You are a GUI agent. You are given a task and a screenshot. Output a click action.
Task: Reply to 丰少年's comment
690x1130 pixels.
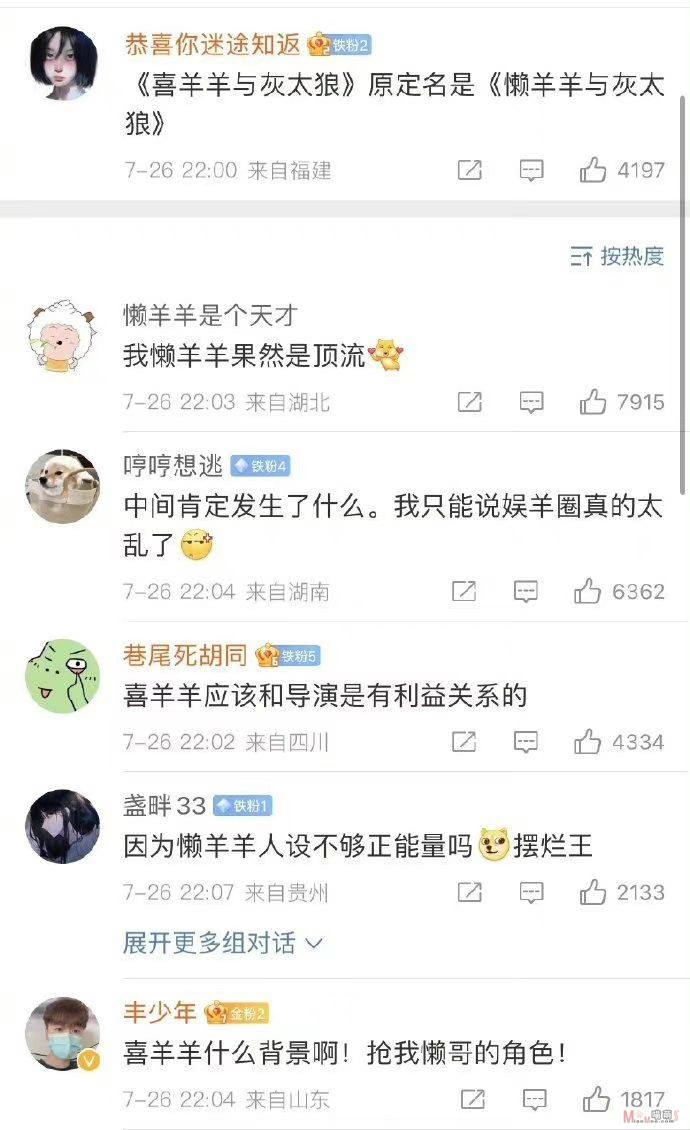tap(534, 1100)
